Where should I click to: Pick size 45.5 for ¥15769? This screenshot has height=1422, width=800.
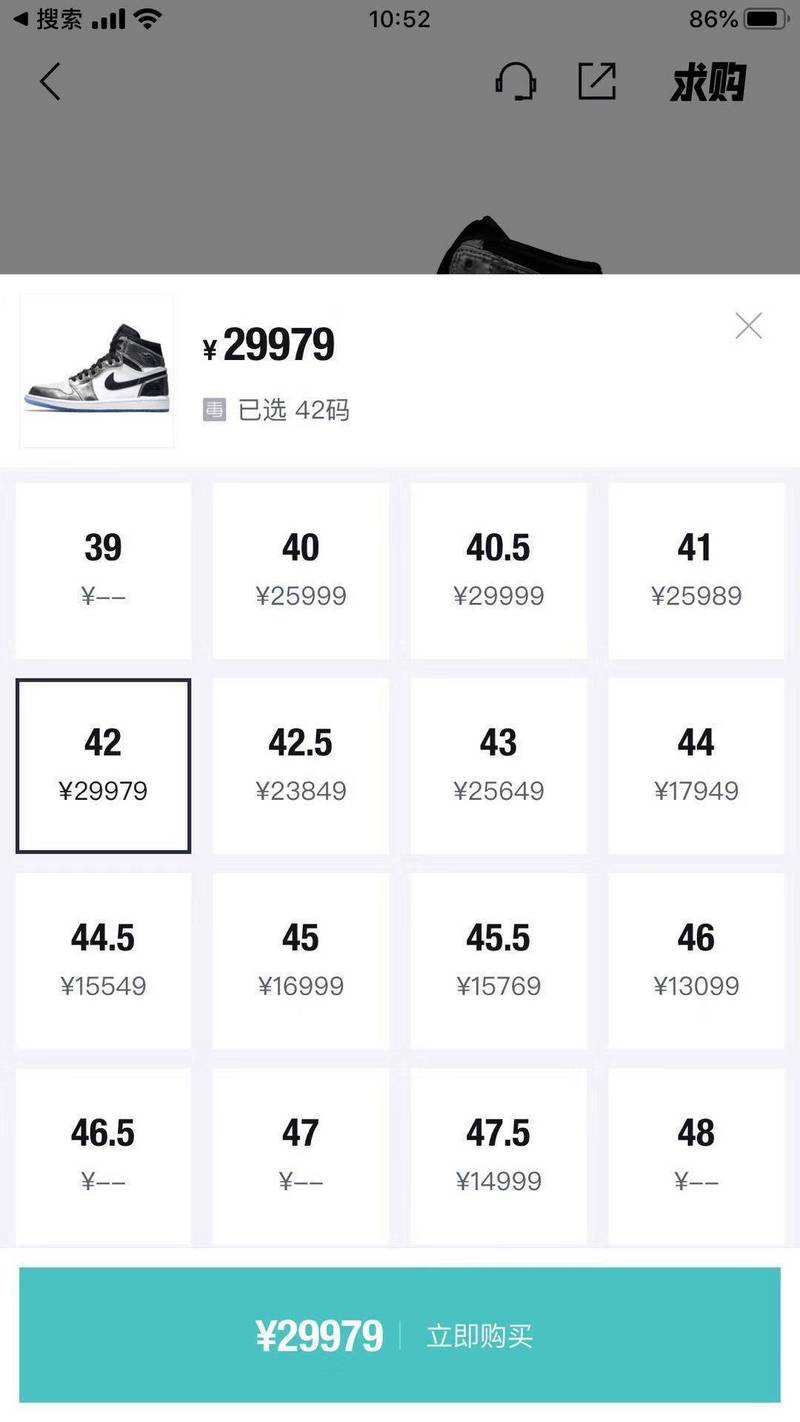pos(499,961)
